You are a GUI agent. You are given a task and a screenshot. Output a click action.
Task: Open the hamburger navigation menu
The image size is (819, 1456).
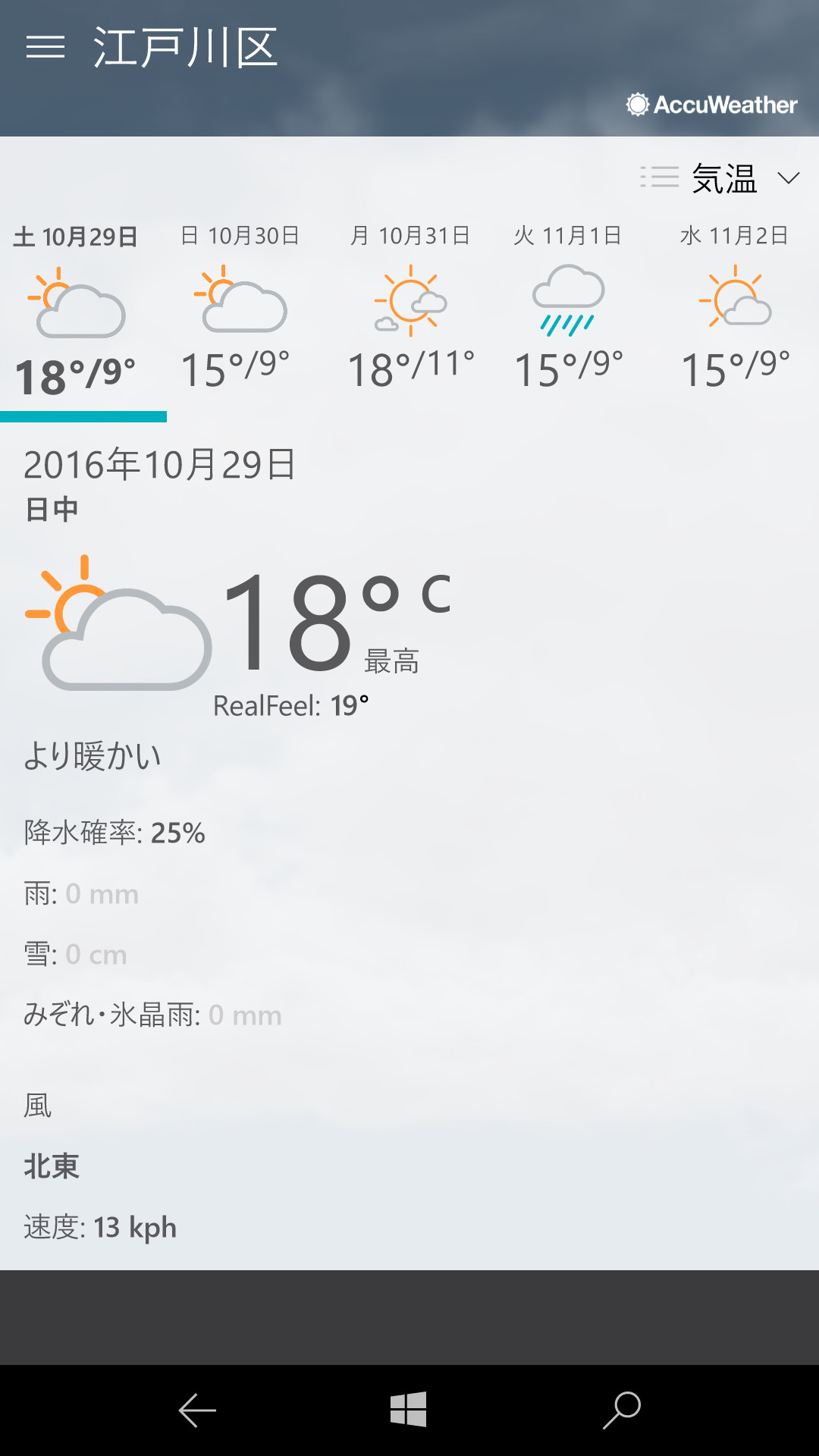(45, 47)
